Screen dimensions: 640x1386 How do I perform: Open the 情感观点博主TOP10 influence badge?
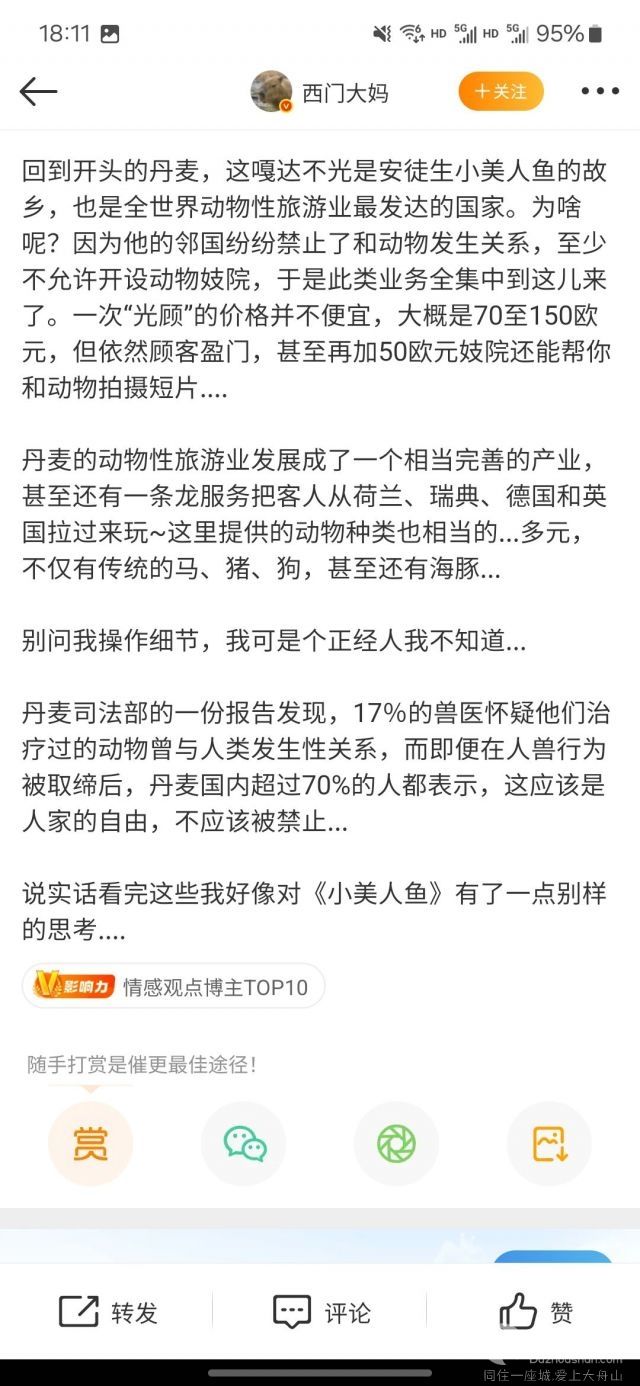(x=173, y=987)
